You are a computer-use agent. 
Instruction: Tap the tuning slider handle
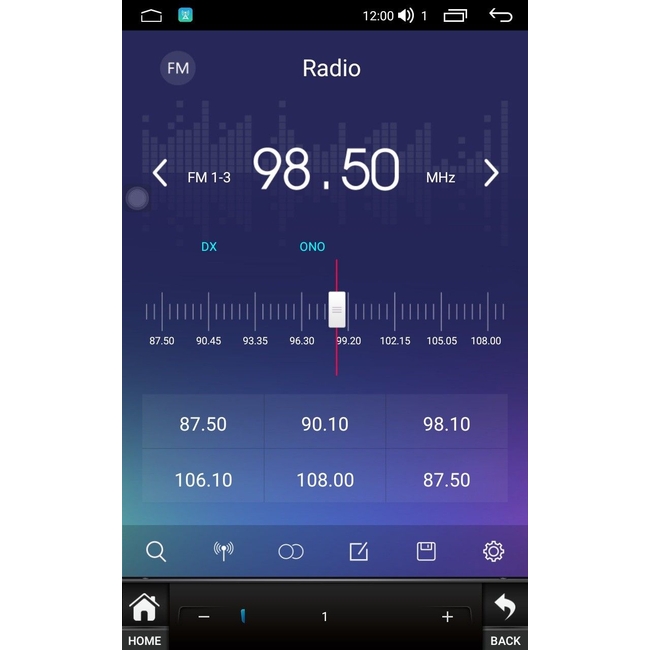(x=337, y=309)
